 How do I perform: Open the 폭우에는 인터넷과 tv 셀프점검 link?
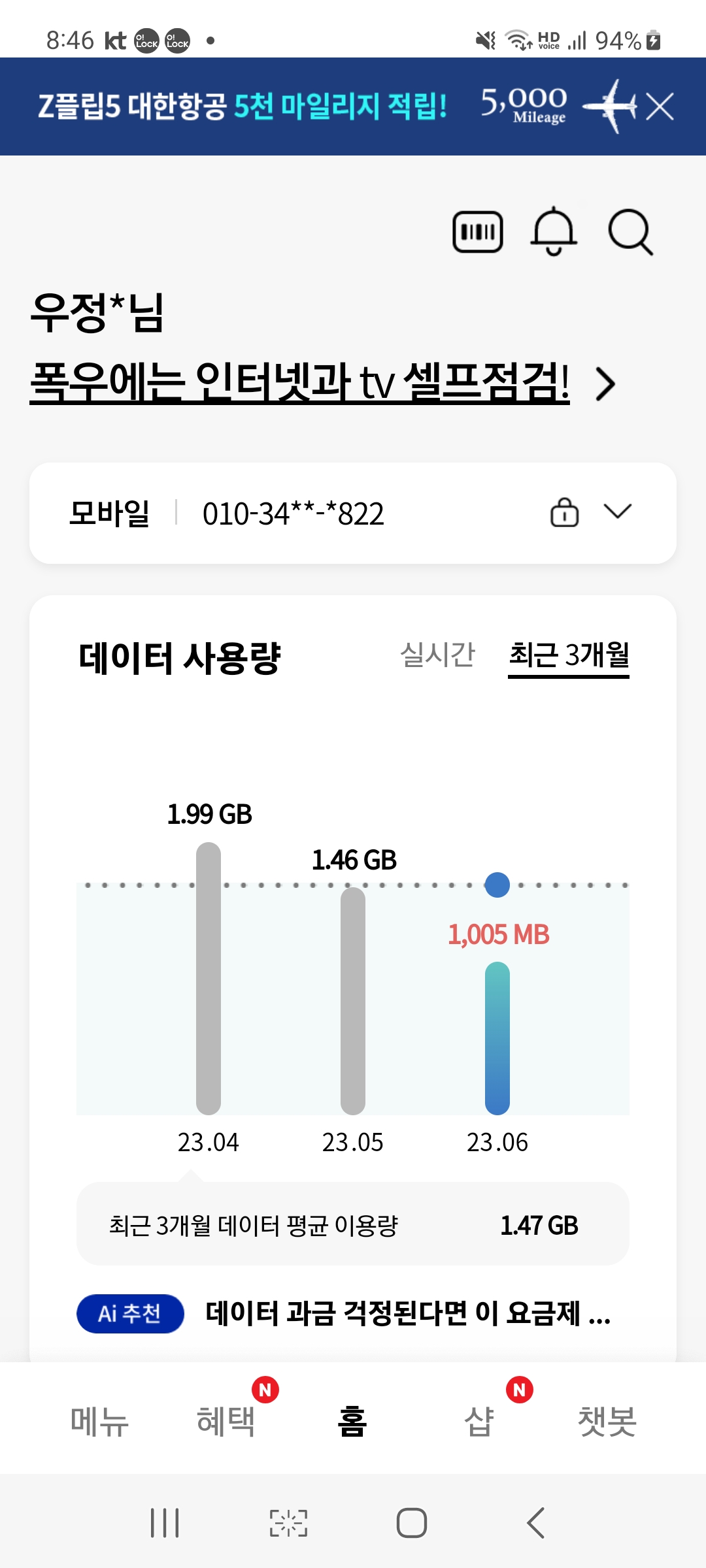click(301, 382)
